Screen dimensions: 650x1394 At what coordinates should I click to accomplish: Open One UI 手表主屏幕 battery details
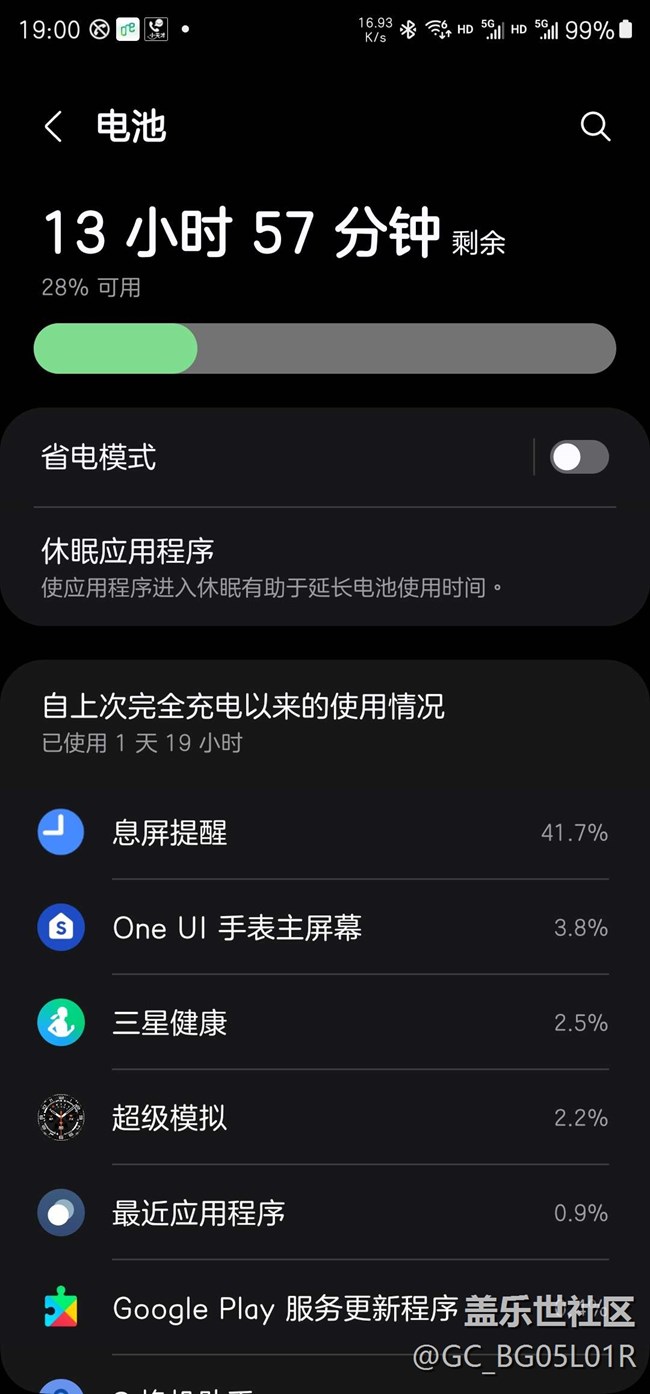(325, 928)
